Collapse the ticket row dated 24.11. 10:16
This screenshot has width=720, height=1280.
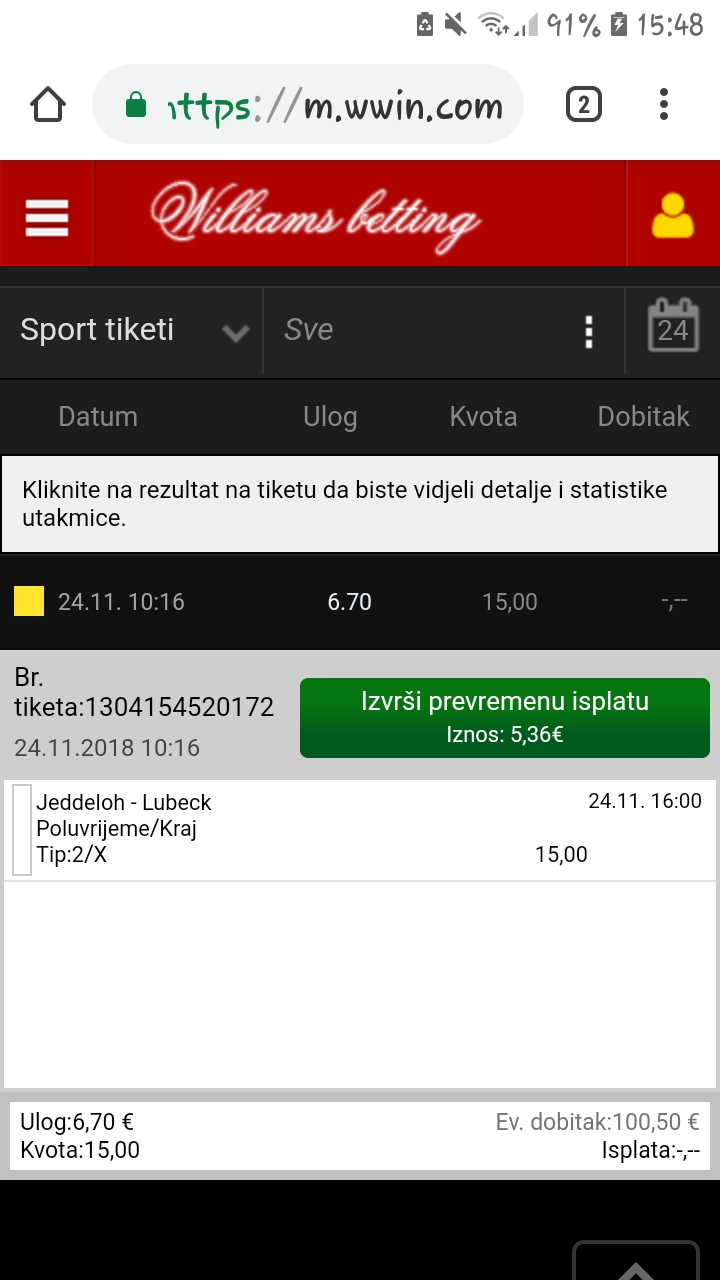click(x=360, y=602)
